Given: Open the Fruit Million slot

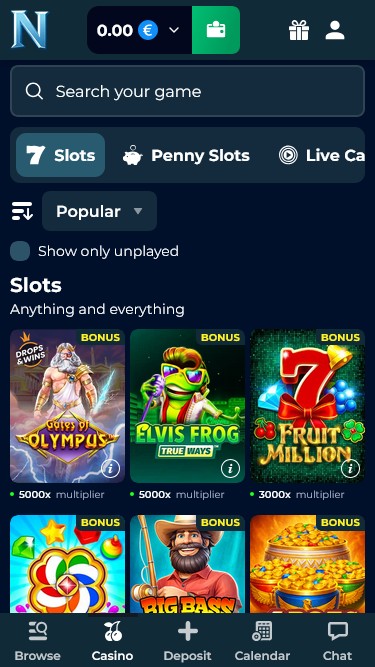Looking at the screenshot, I should tap(307, 406).
